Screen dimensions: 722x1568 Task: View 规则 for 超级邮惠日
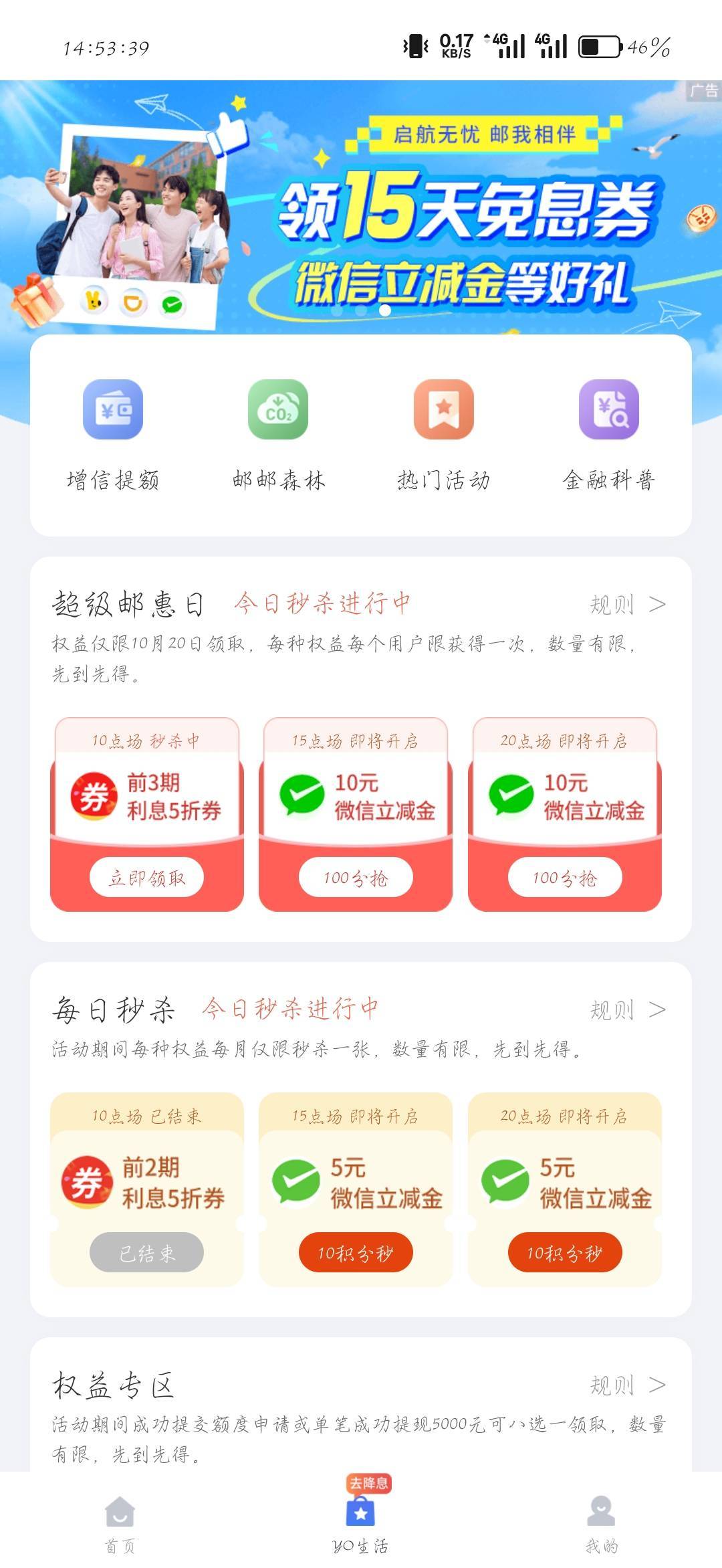(x=627, y=605)
